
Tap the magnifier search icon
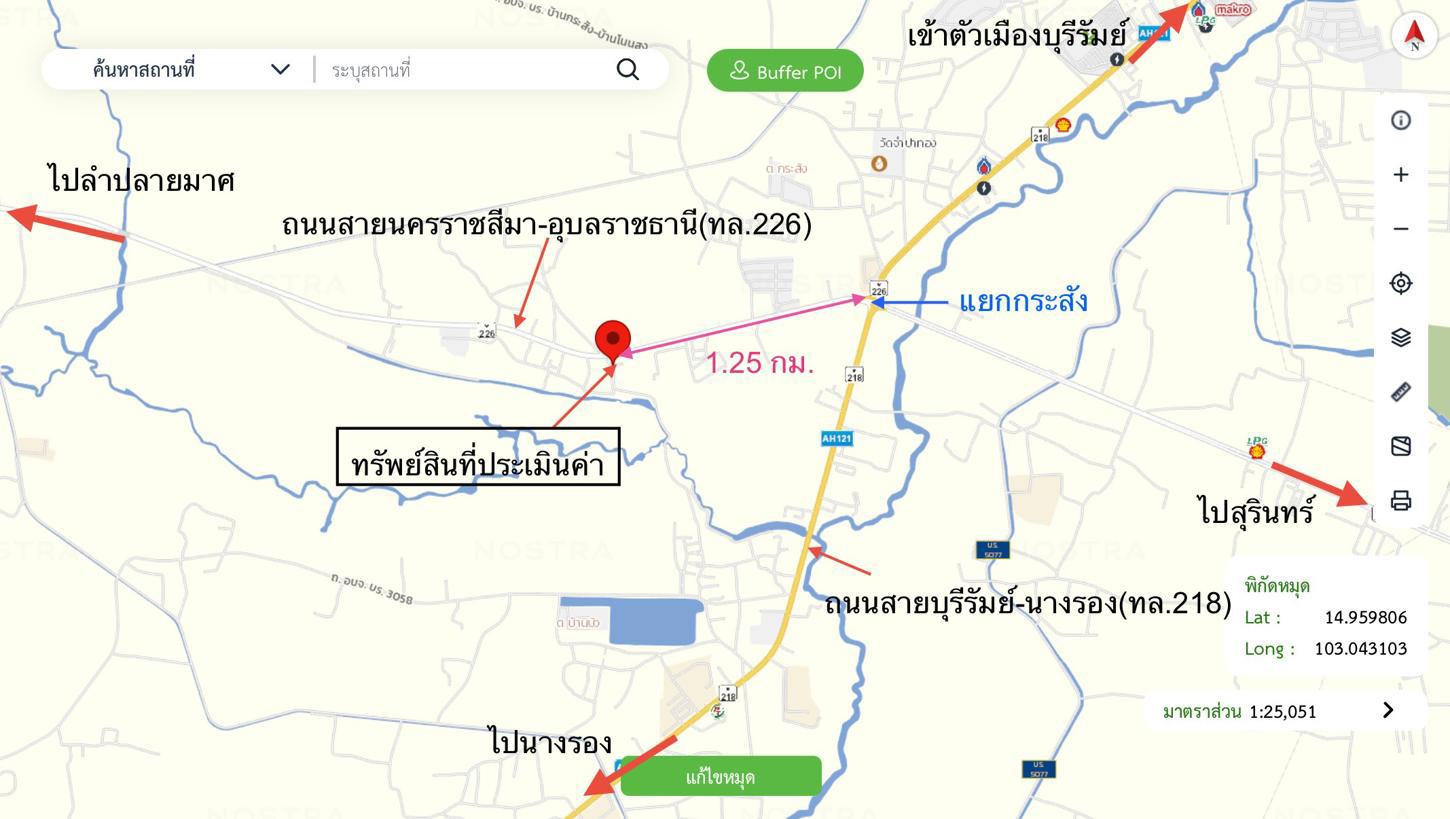click(627, 69)
